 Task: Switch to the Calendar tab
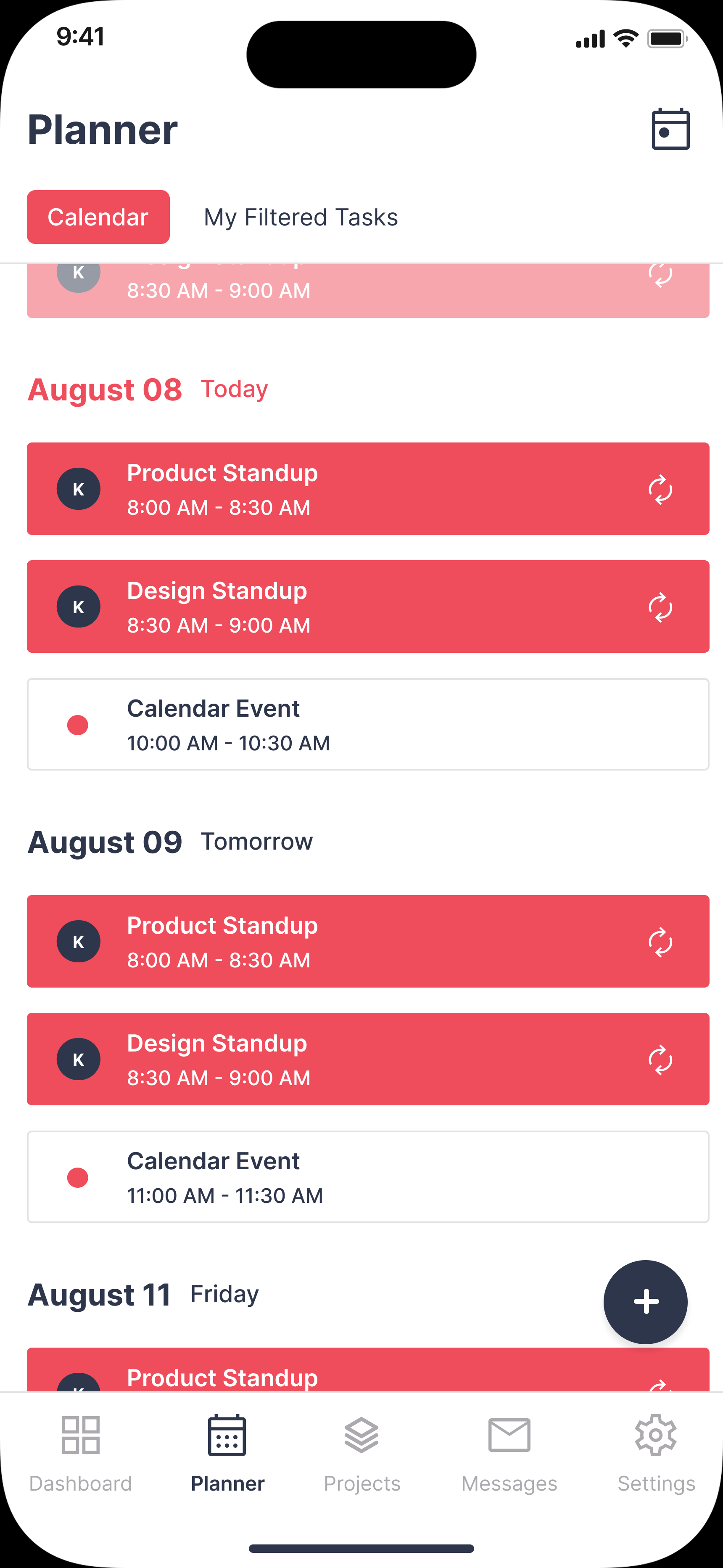pyautogui.click(x=98, y=217)
